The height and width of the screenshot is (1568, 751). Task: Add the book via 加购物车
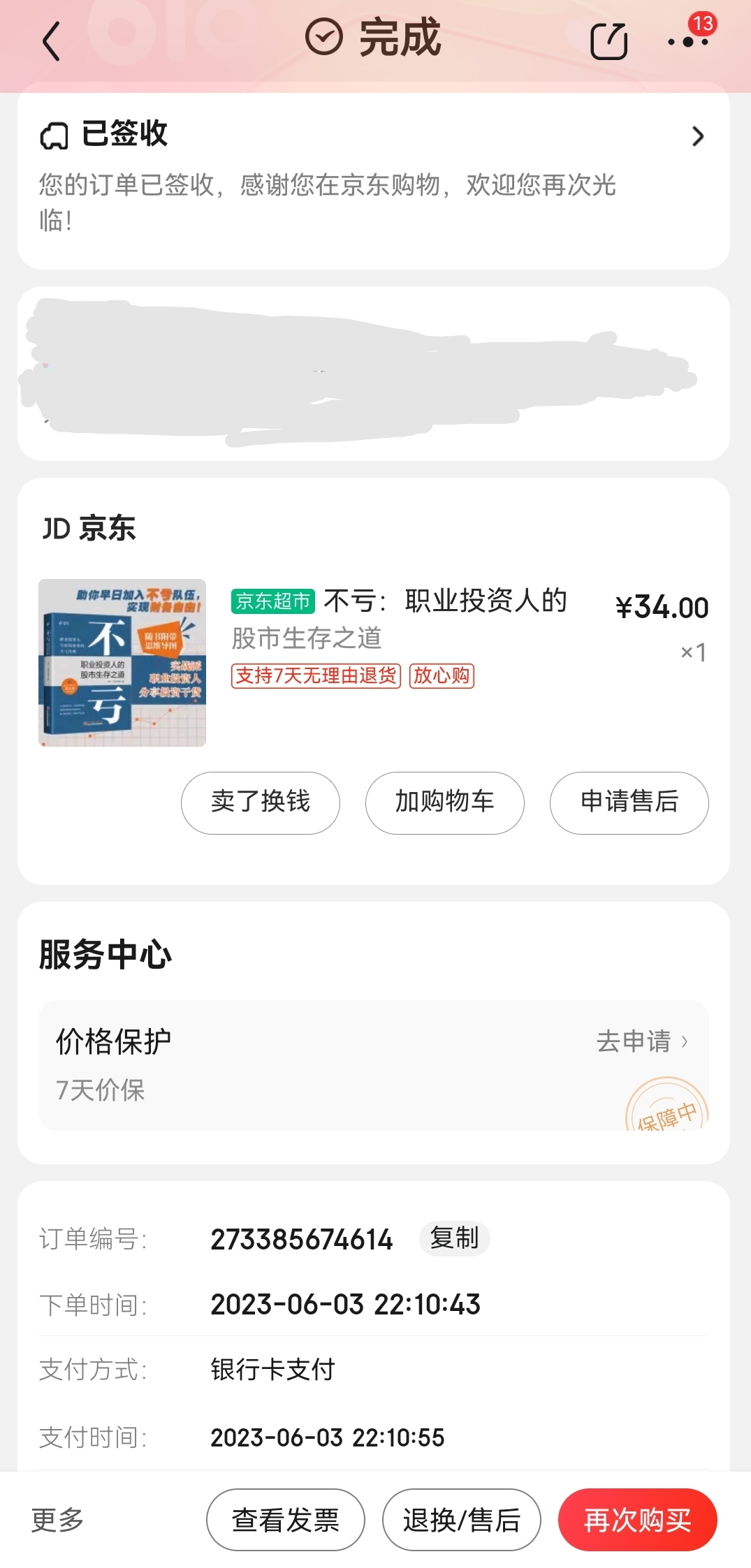444,803
